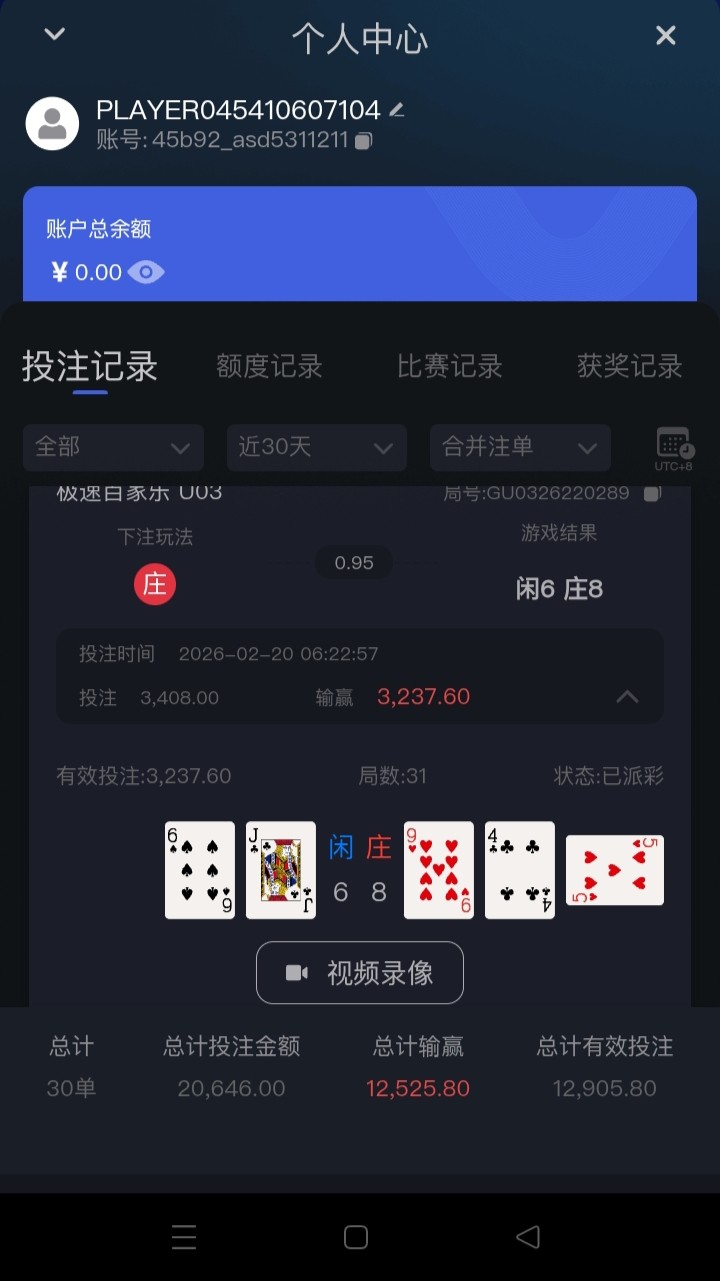This screenshot has width=720, height=1281.
Task: Play the 视频录像 replay
Action: (360, 972)
